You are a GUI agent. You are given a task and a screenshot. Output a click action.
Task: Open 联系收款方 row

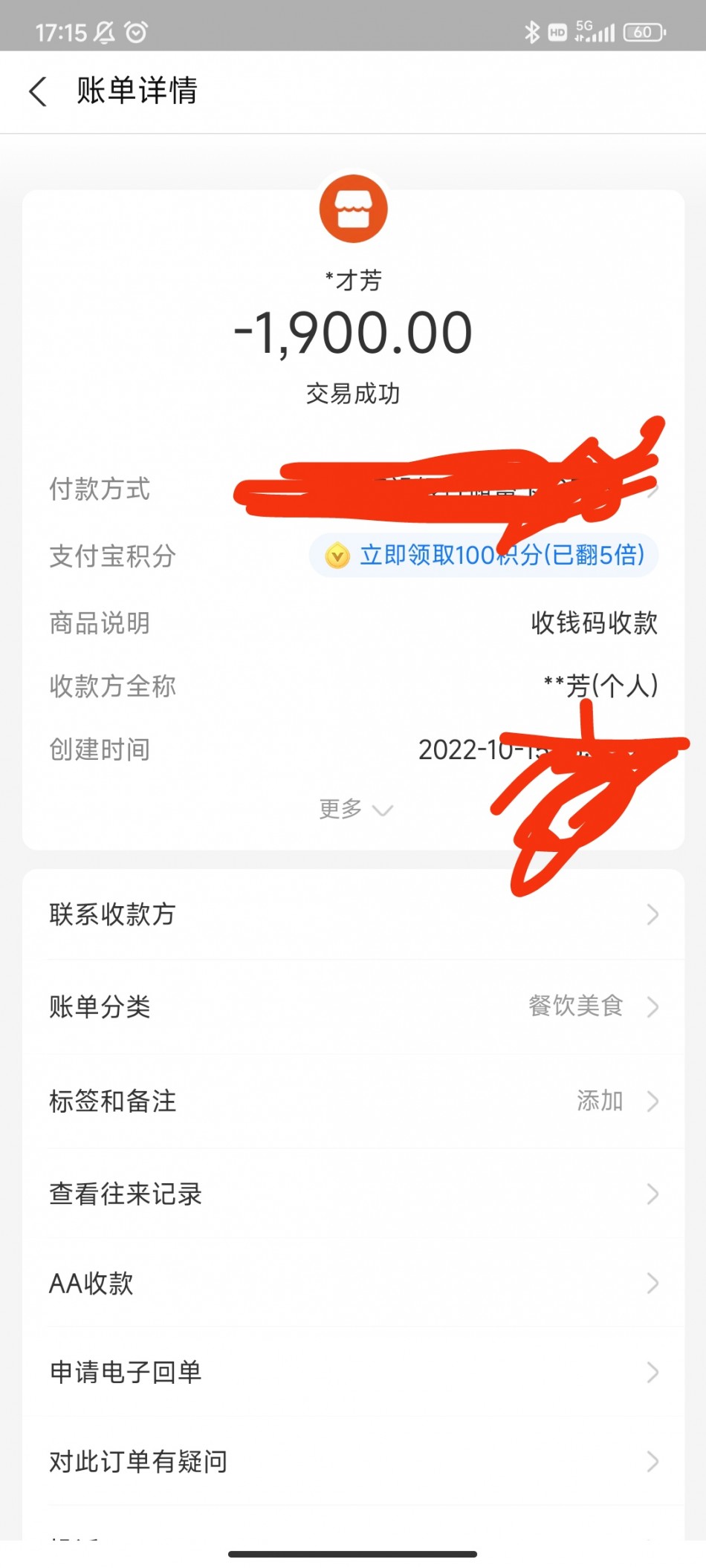click(353, 914)
